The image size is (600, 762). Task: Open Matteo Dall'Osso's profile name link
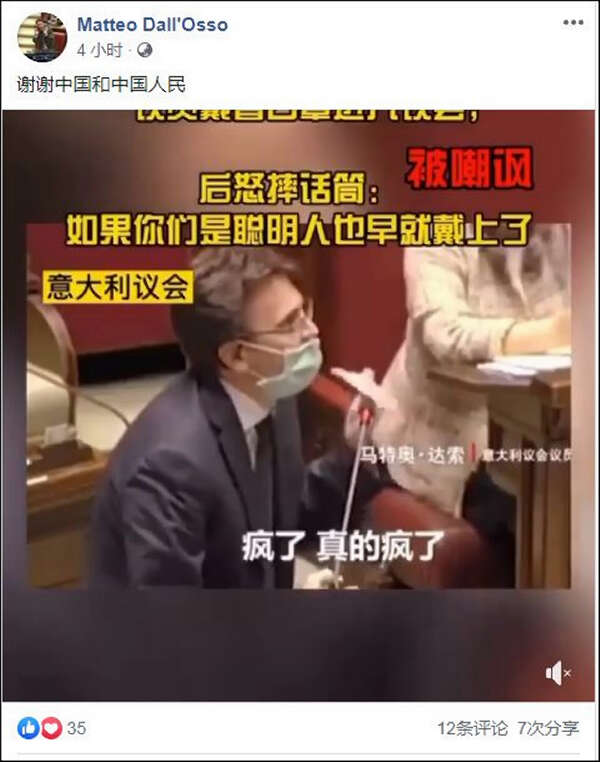152,25
